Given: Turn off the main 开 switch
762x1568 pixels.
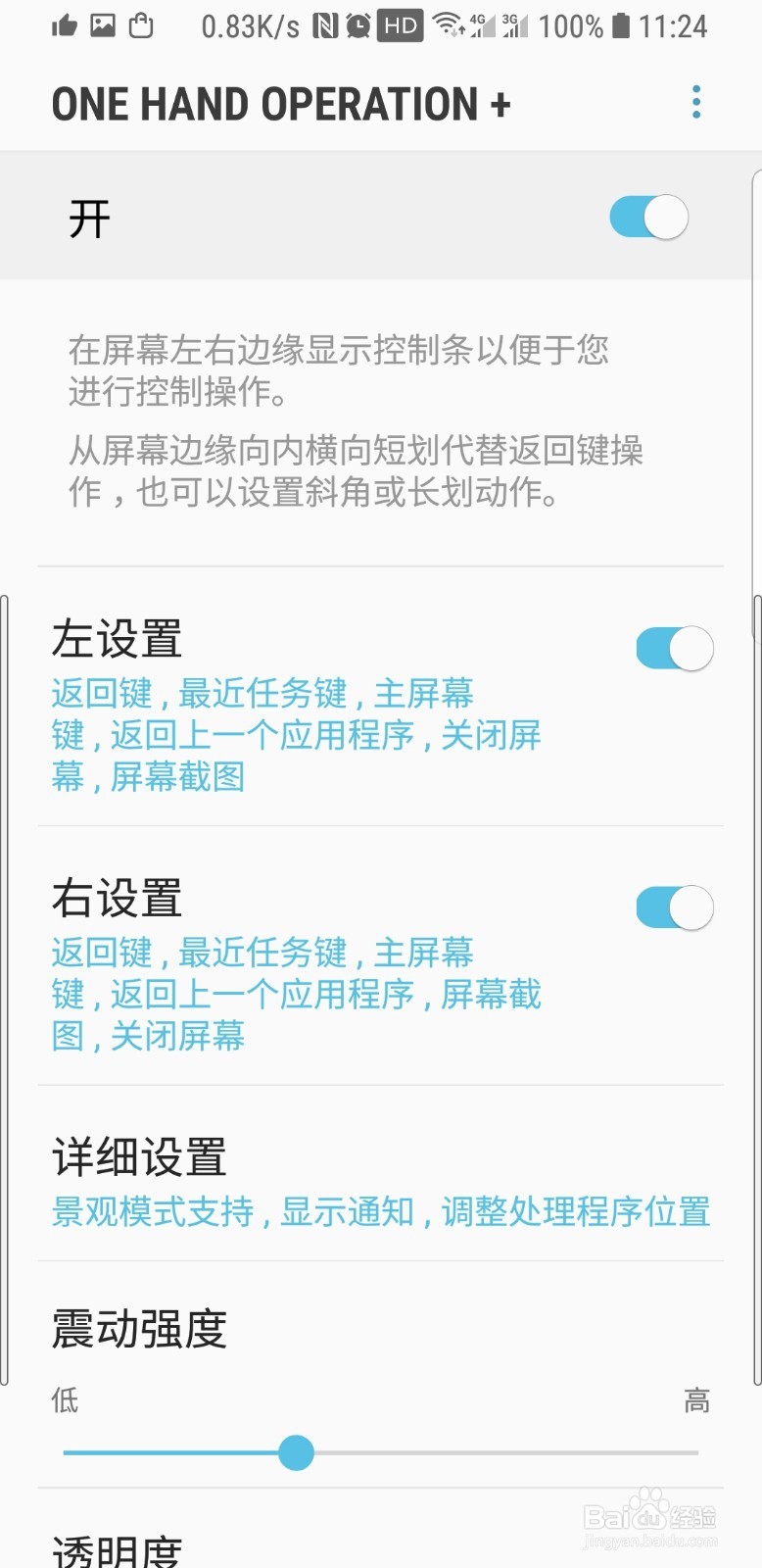Looking at the screenshot, I should [x=647, y=216].
